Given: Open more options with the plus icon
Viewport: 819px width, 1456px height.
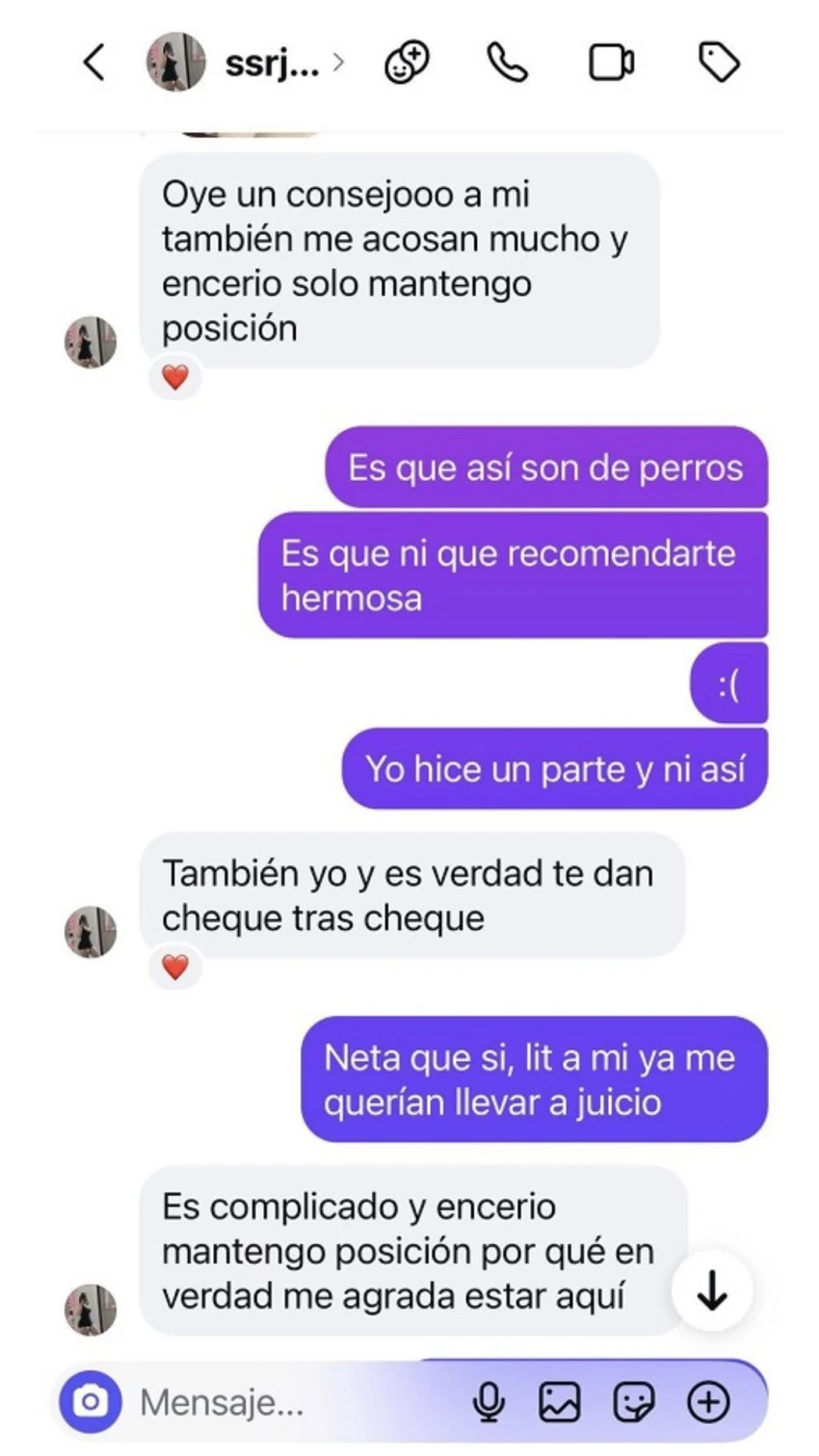Looking at the screenshot, I should (708, 1403).
